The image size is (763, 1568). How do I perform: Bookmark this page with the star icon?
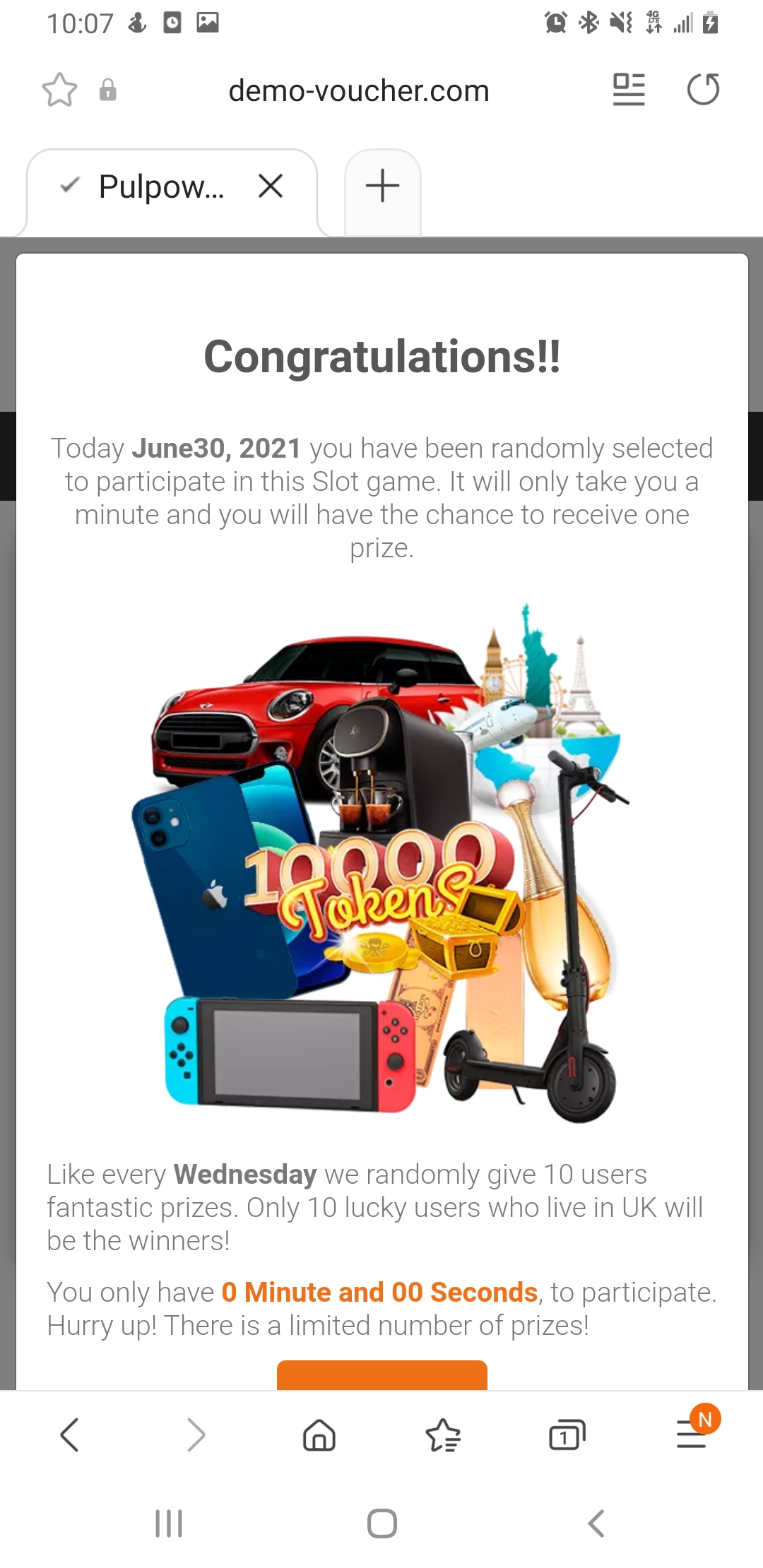tap(59, 90)
